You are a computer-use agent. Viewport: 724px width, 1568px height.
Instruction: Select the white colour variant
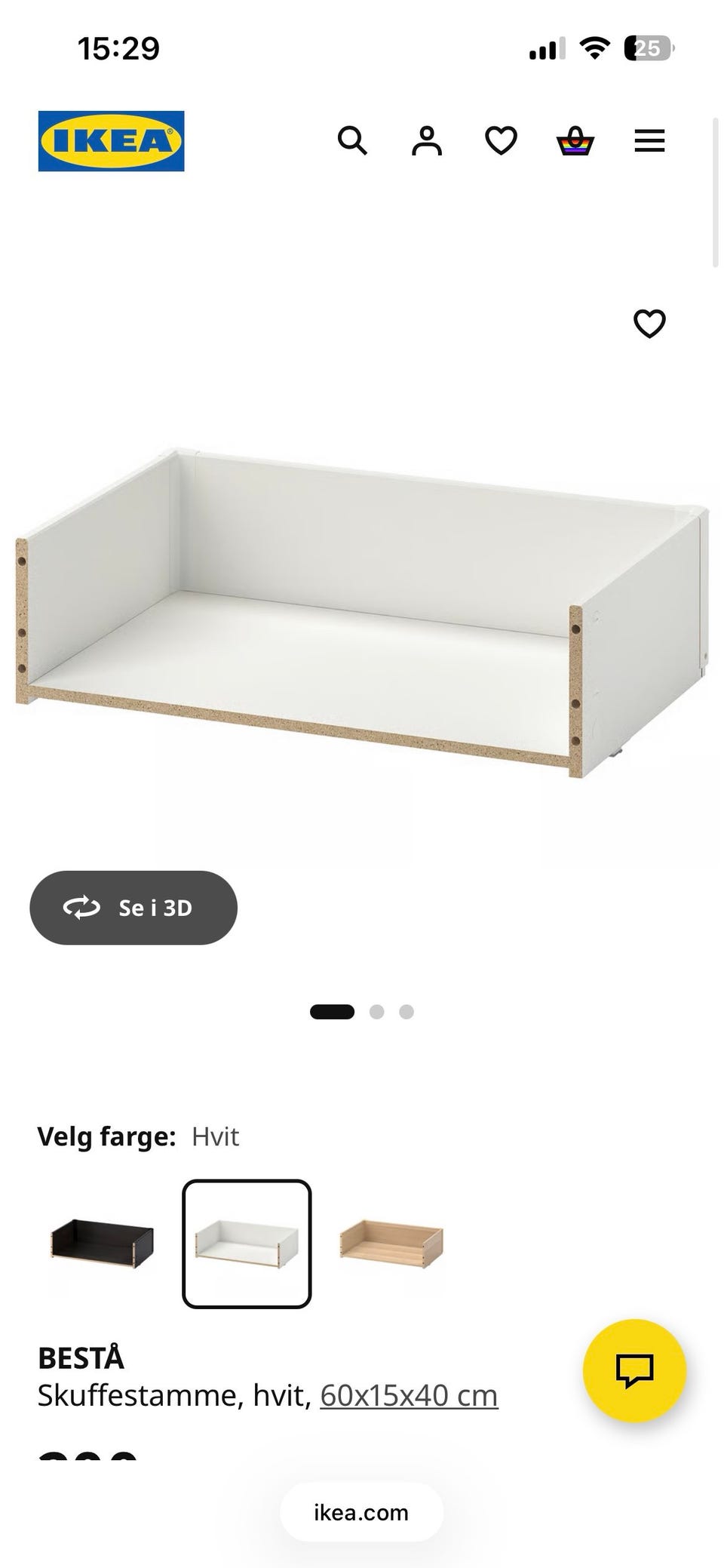247,1243
